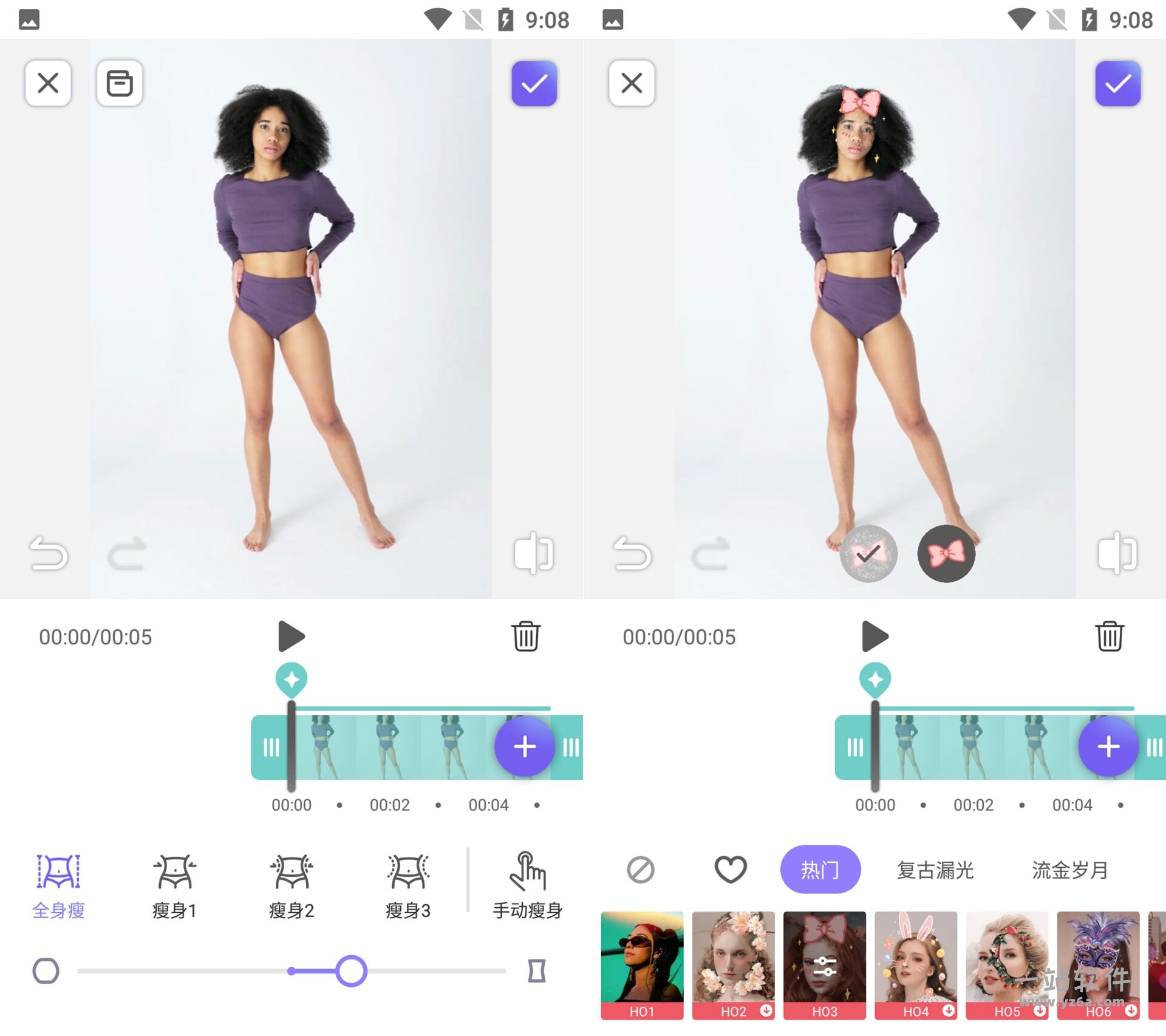Add a segment with the plus button above 全身瘦

point(524,746)
